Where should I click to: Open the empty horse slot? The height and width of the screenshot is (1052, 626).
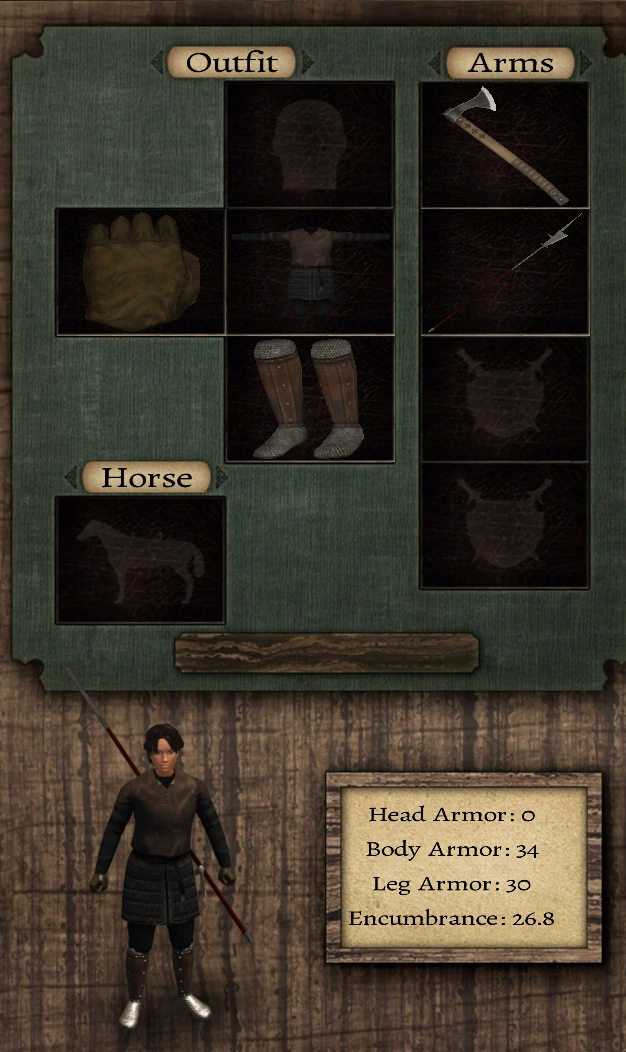(x=140, y=559)
